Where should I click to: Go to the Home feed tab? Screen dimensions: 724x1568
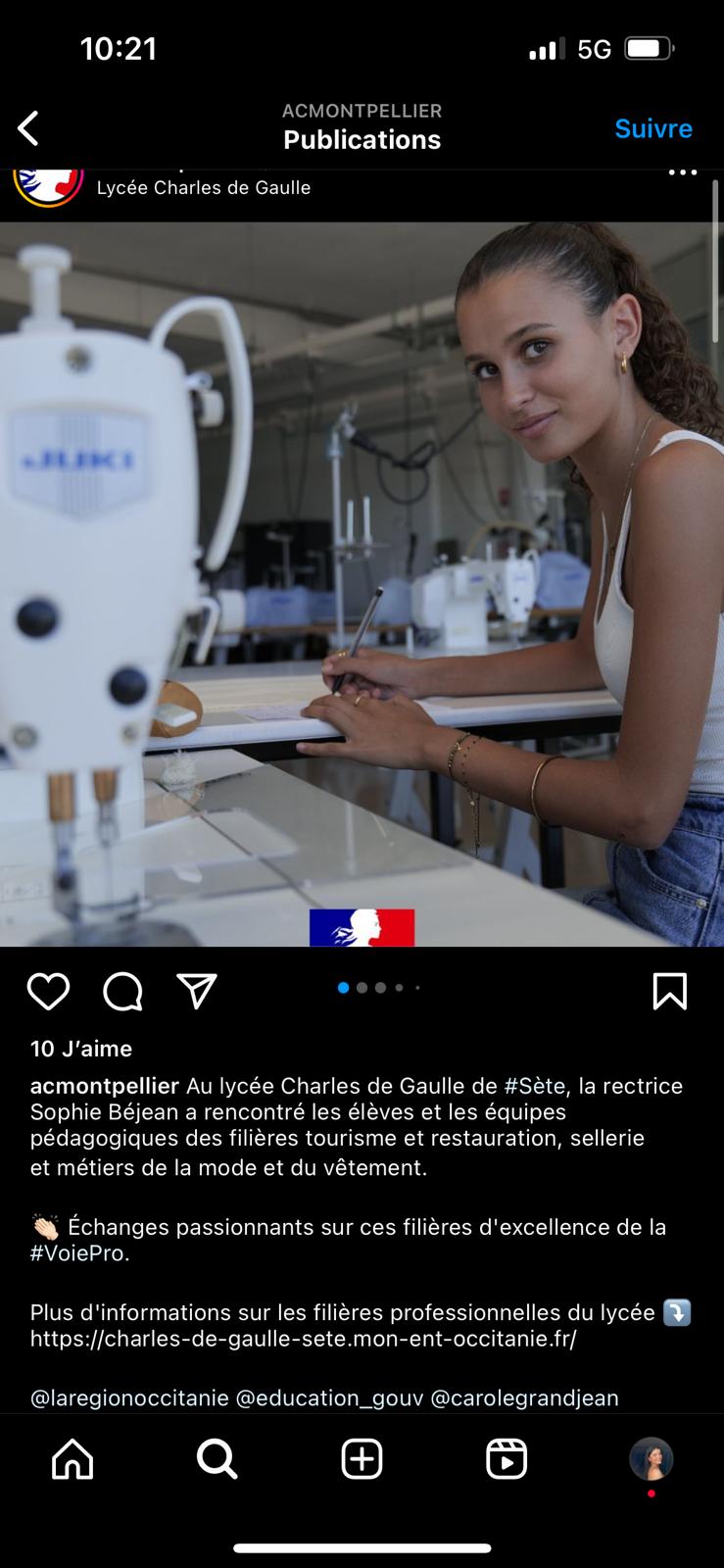coord(72,1459)
